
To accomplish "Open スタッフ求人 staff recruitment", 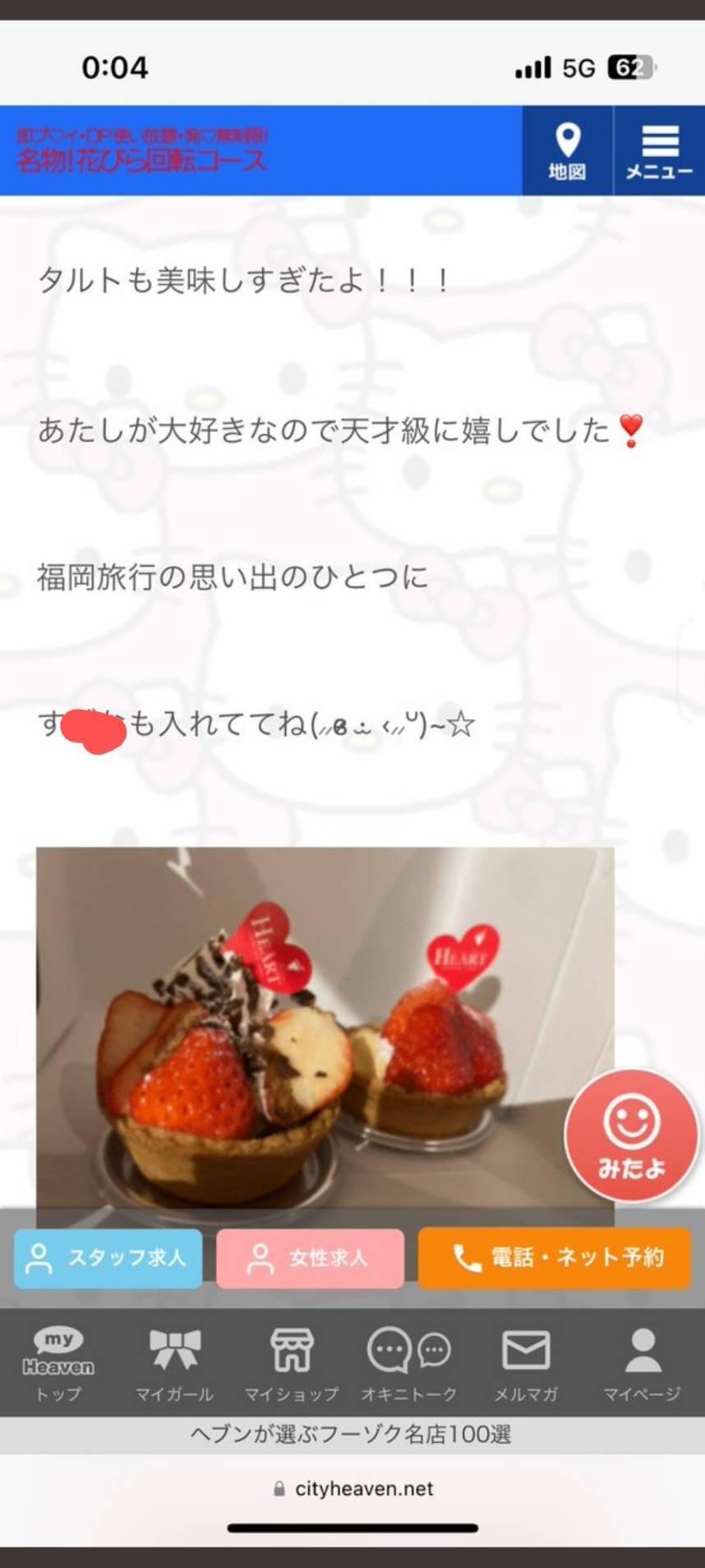I will pyautogui.click(x=108, y=1258).
